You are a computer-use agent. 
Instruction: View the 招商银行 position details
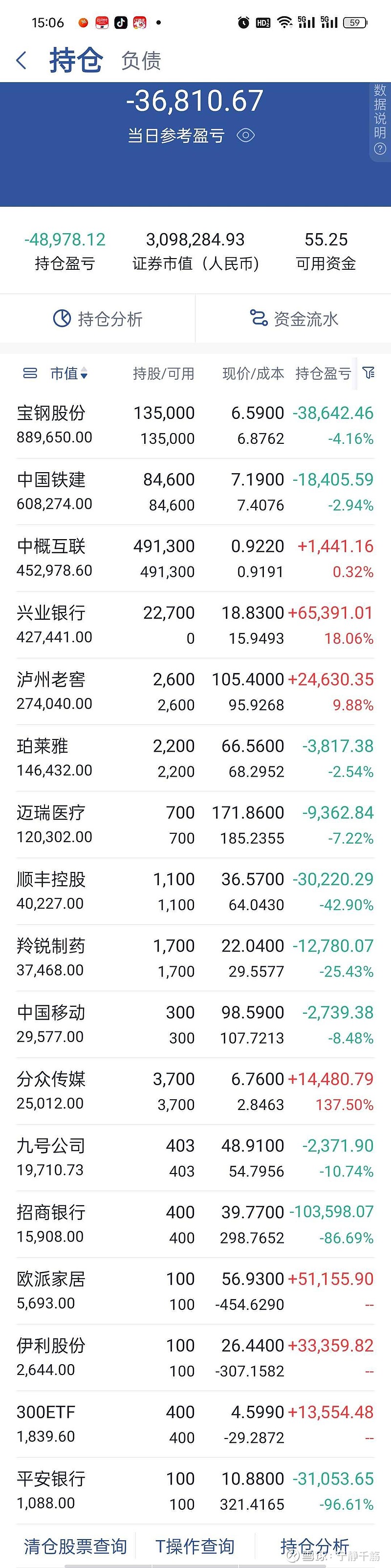coord(195,1224)
